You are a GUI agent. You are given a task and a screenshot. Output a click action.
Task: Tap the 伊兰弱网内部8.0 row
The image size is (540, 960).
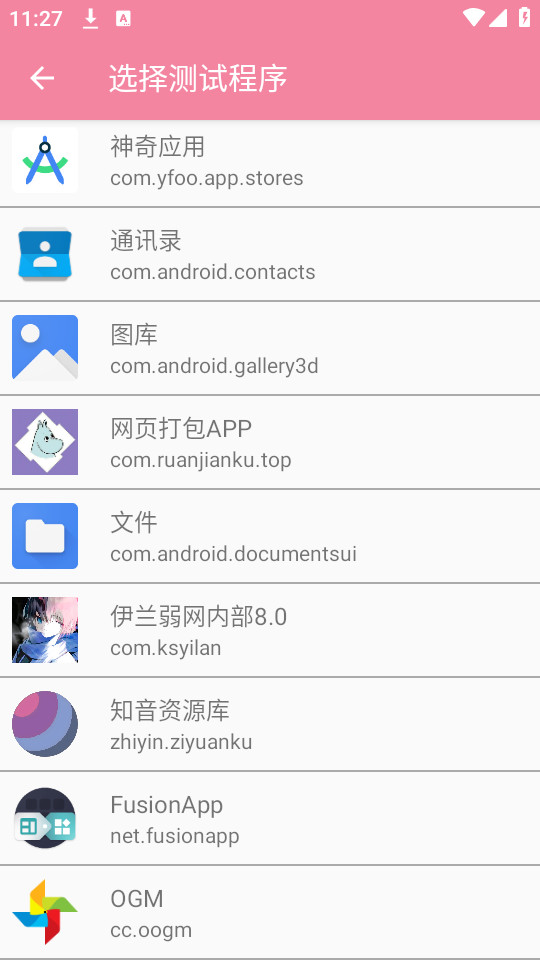tap(270, 630)
